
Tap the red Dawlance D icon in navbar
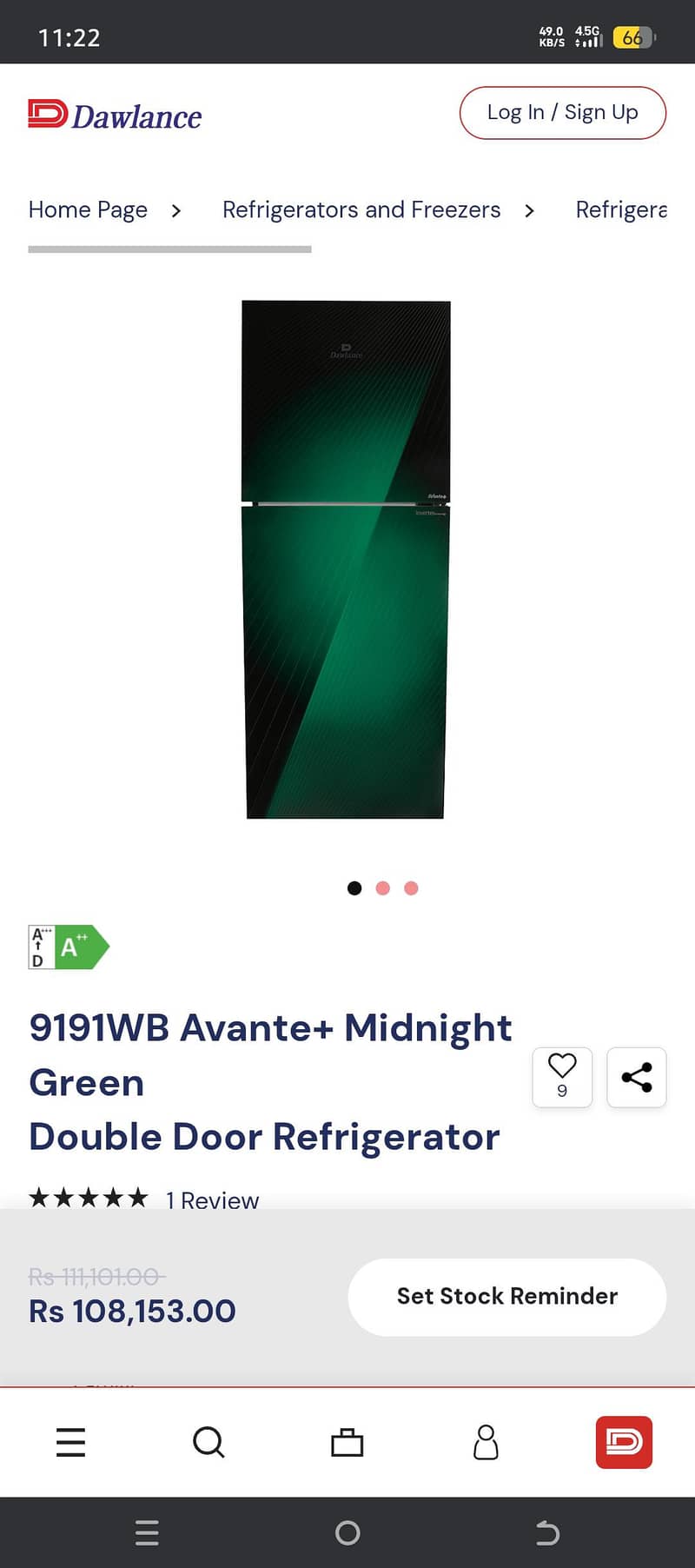pyautogui.click(x=624, y=1443)
